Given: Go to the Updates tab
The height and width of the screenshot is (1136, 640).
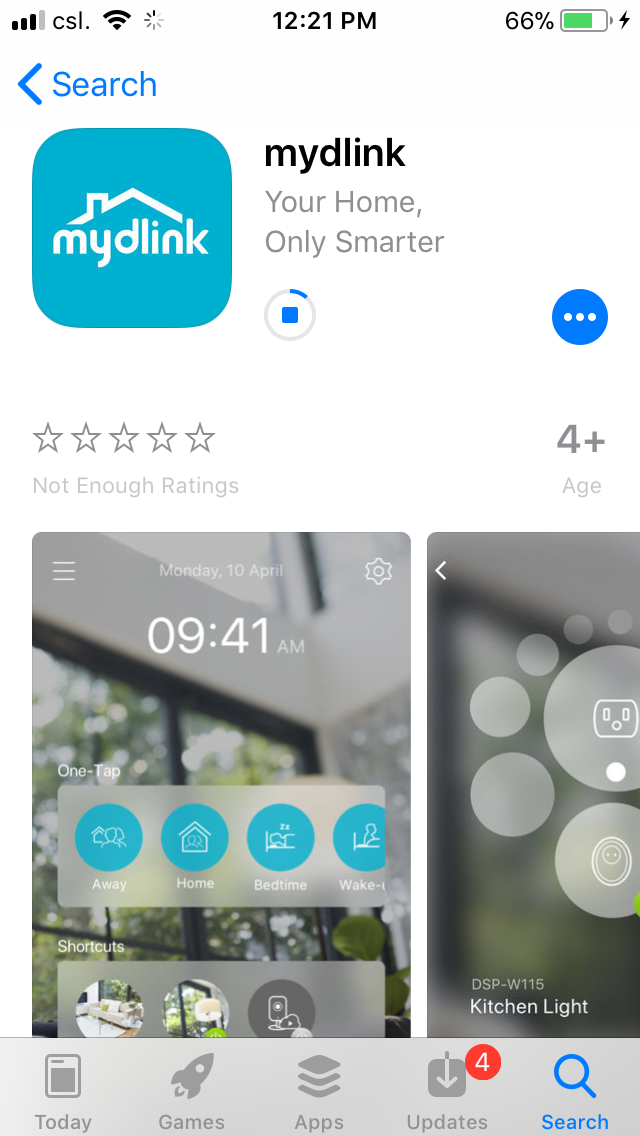Looking at the screenshot, I should (x=447, y=1092).
